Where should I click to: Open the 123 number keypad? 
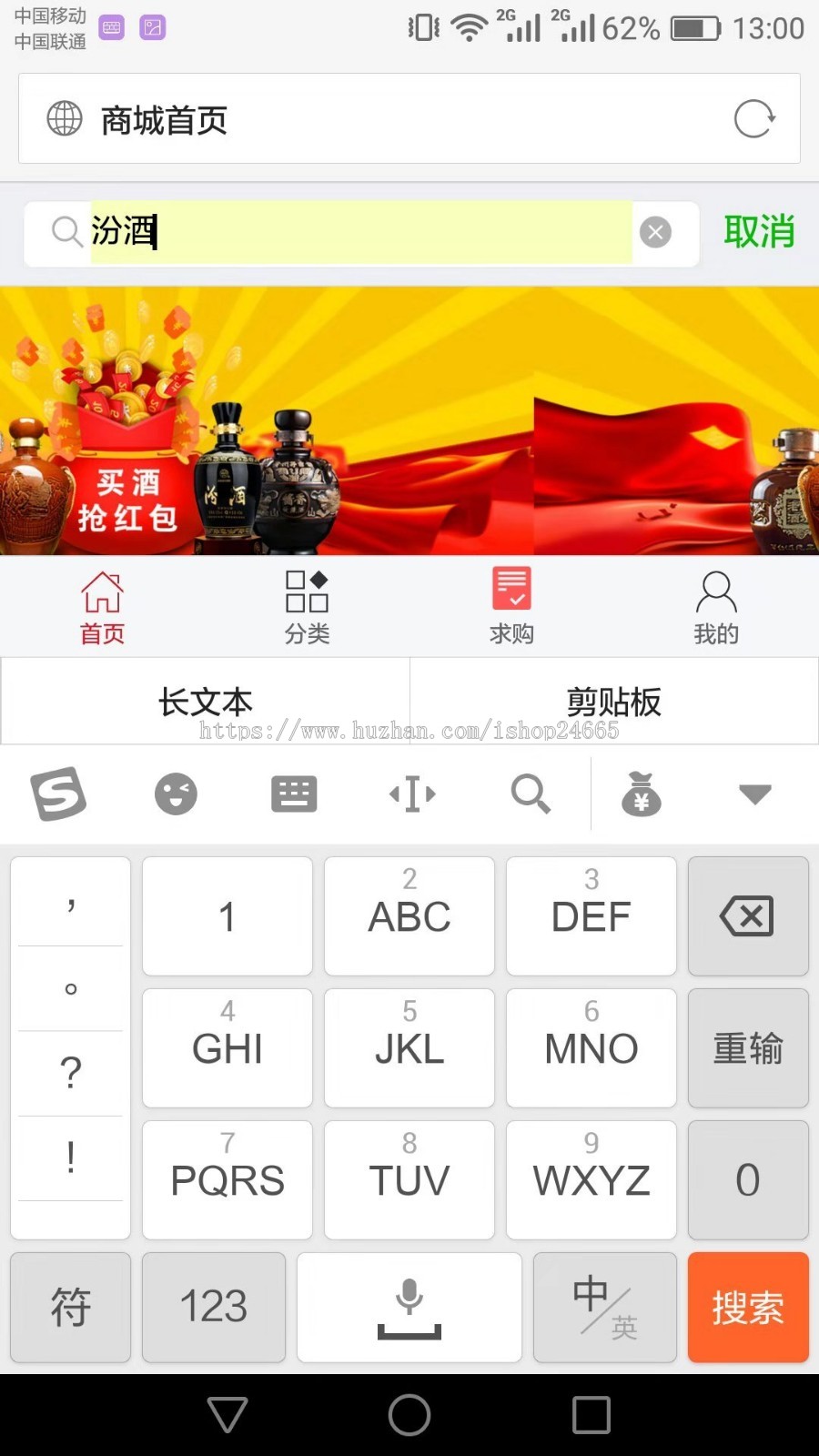[214, 1307]
